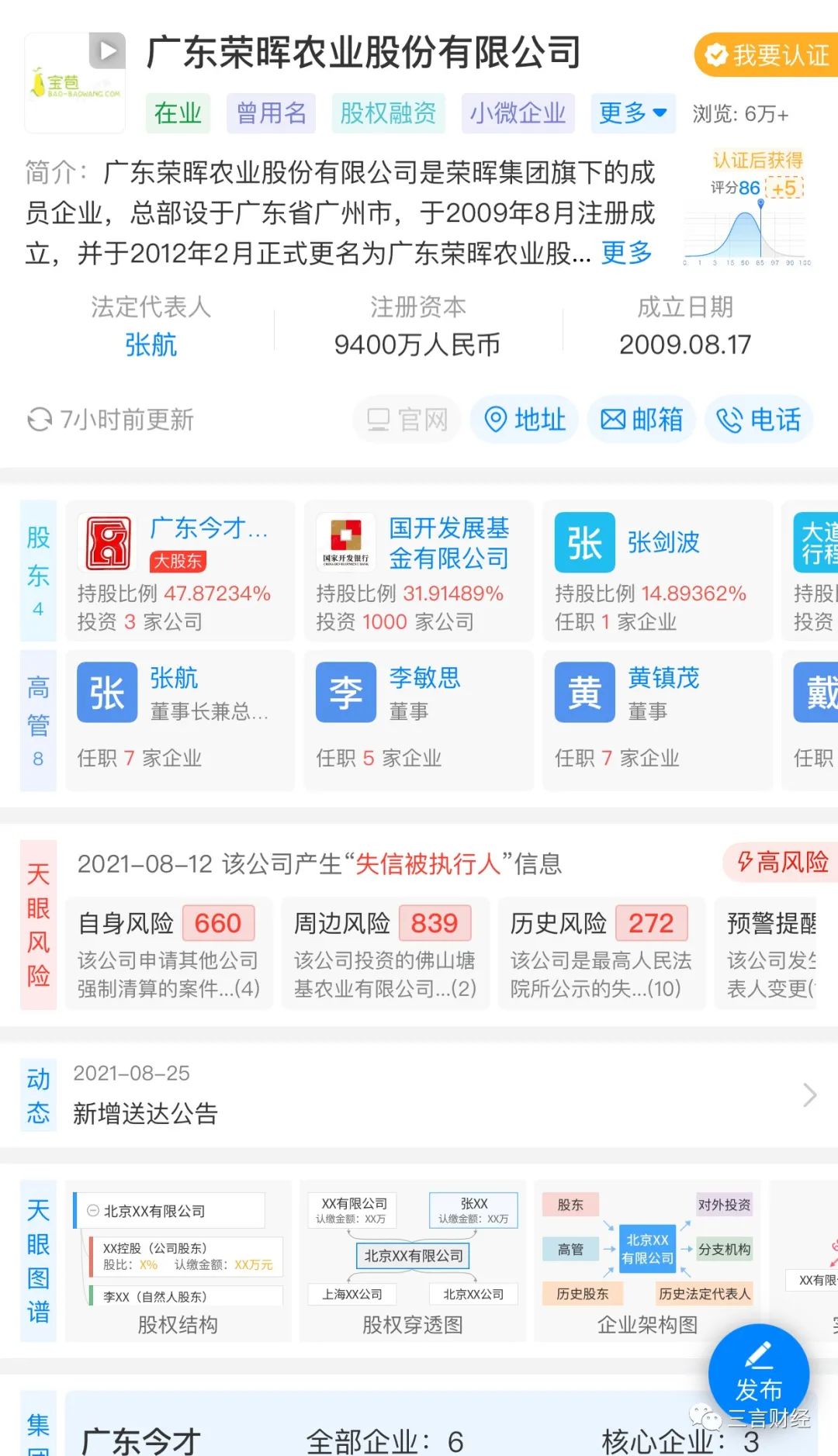Viewport: 838px width, 1456px height.
Task: View the company 地址
Action: [525, 420]
